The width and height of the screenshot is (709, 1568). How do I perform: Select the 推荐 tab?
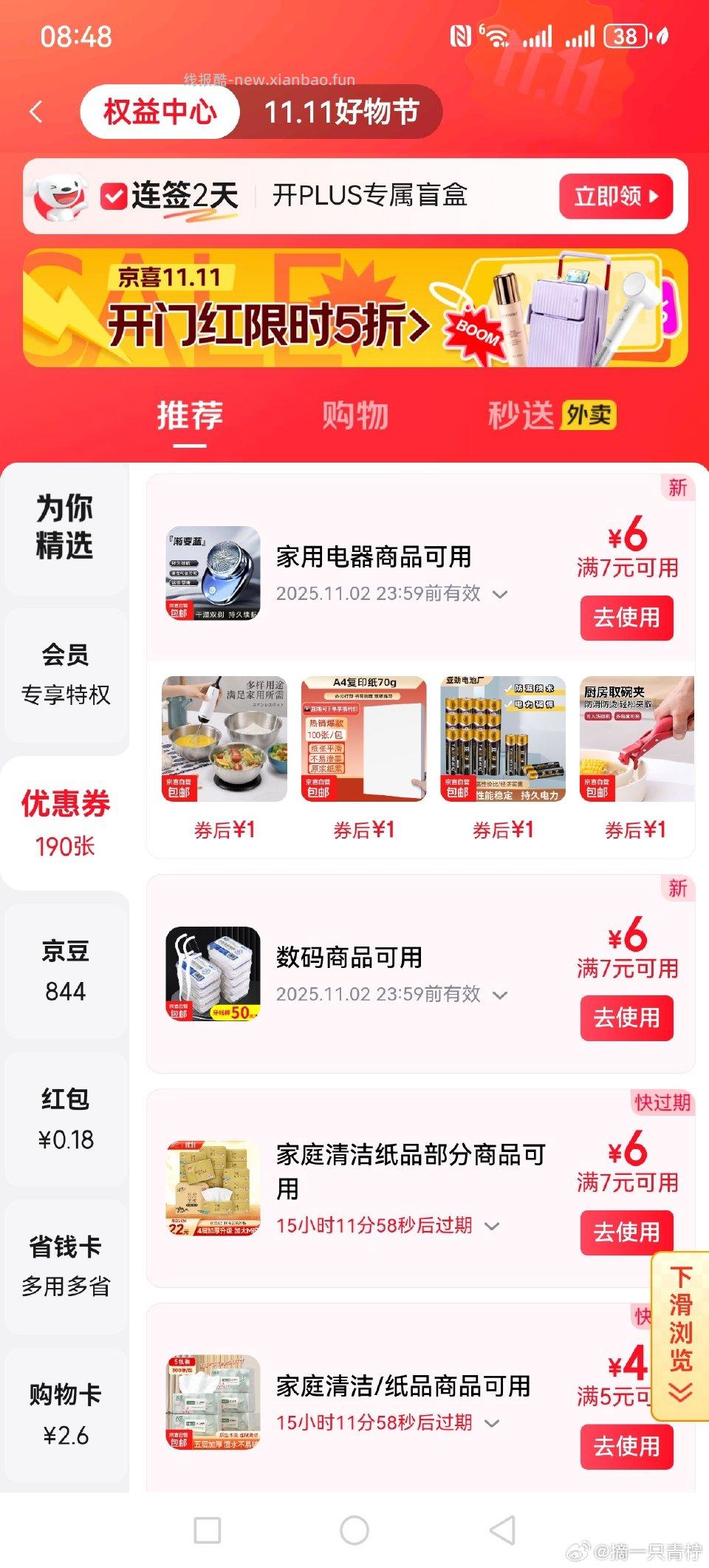tap(190, 415)
